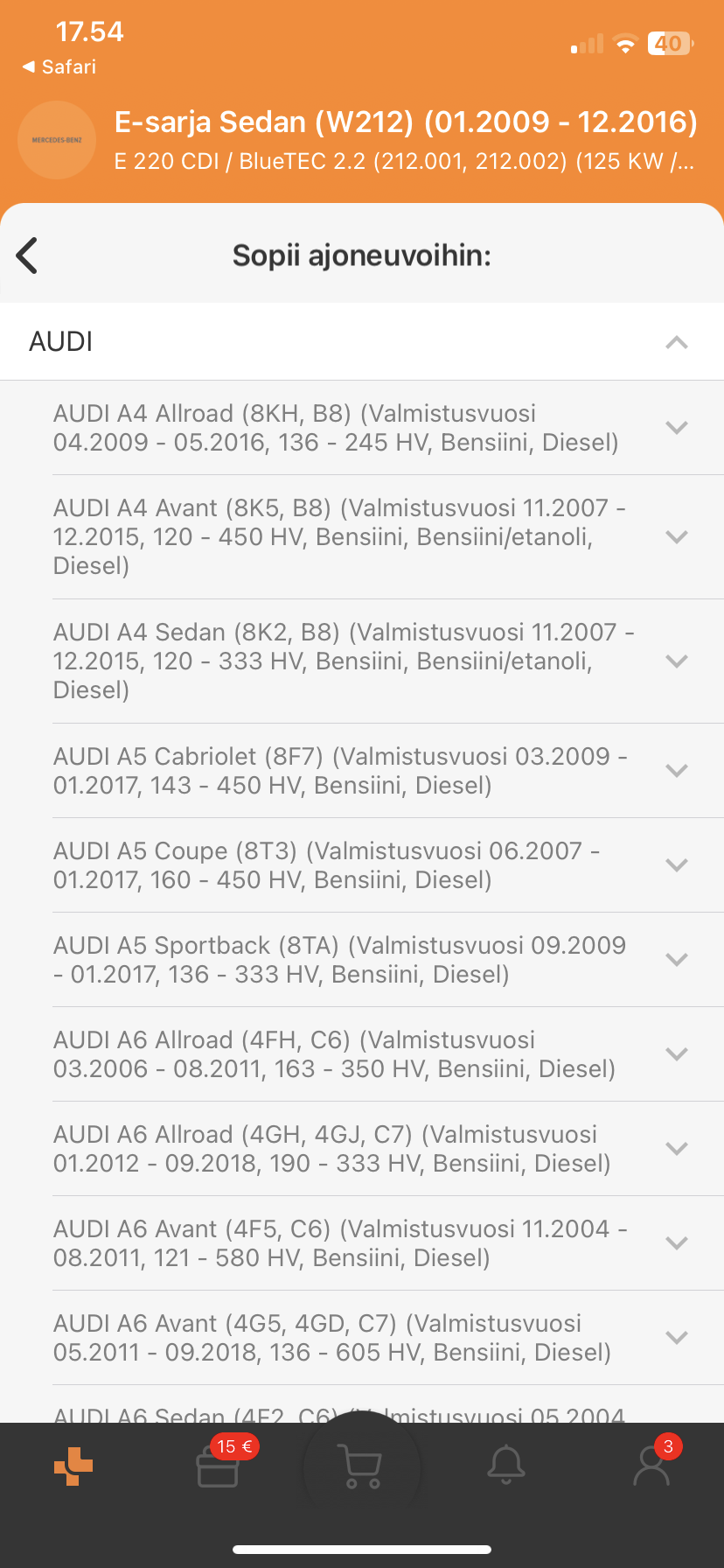This screenshot has width=724, height=1568.
Task: Return to Safari app
Action: [59, 67]
